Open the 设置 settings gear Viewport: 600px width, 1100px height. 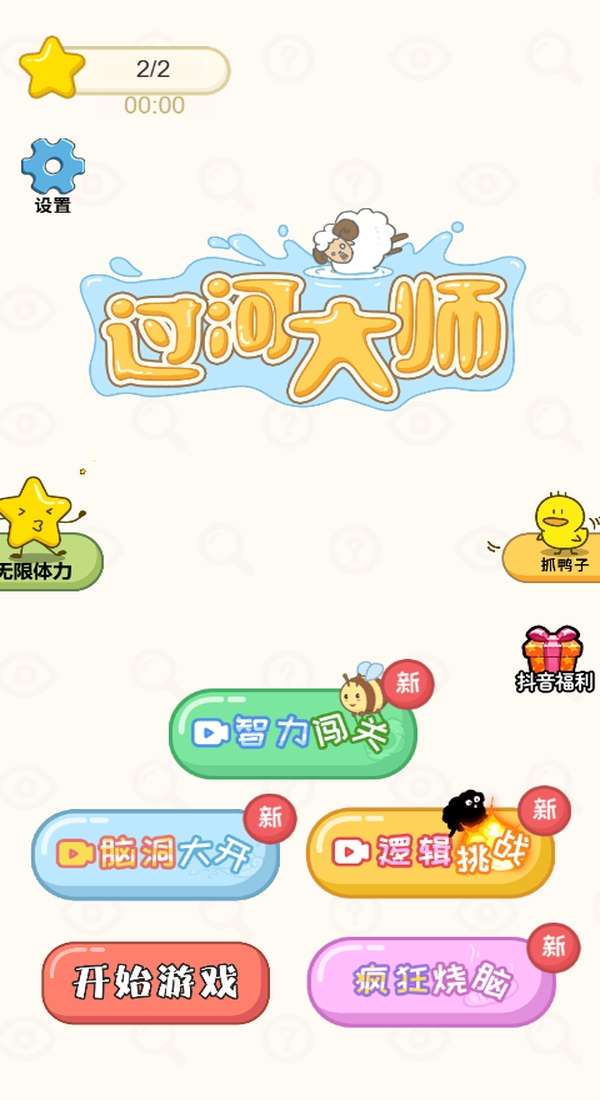click(x=53, y=170)
